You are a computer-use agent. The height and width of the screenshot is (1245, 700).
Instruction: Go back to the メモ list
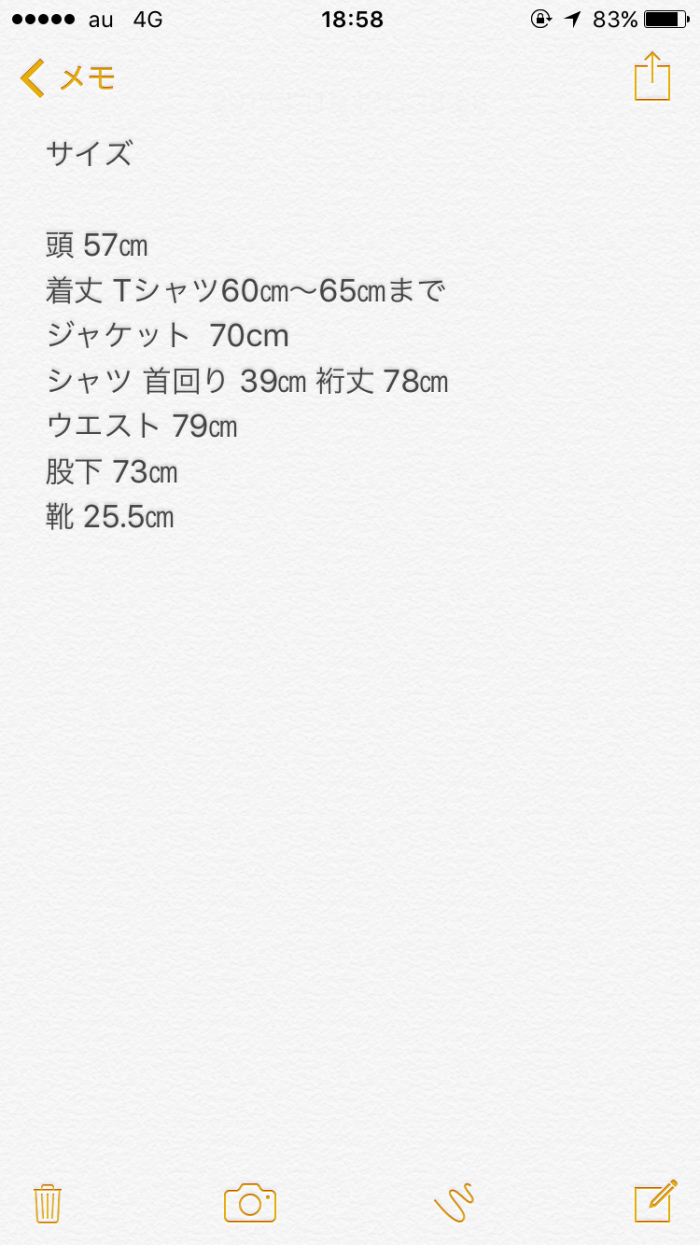pos(68,77)
